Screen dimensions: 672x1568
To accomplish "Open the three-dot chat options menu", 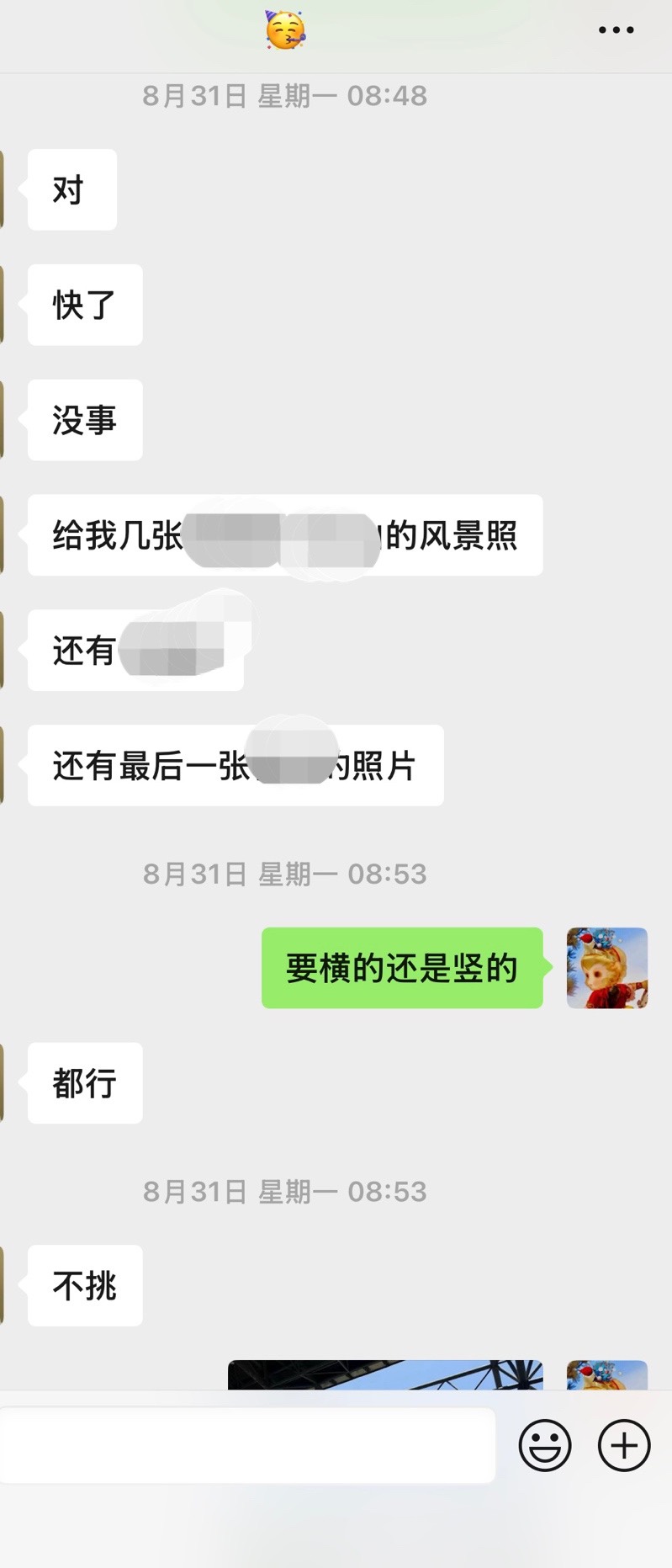I will pyautogui.click(x=616, y=30).
